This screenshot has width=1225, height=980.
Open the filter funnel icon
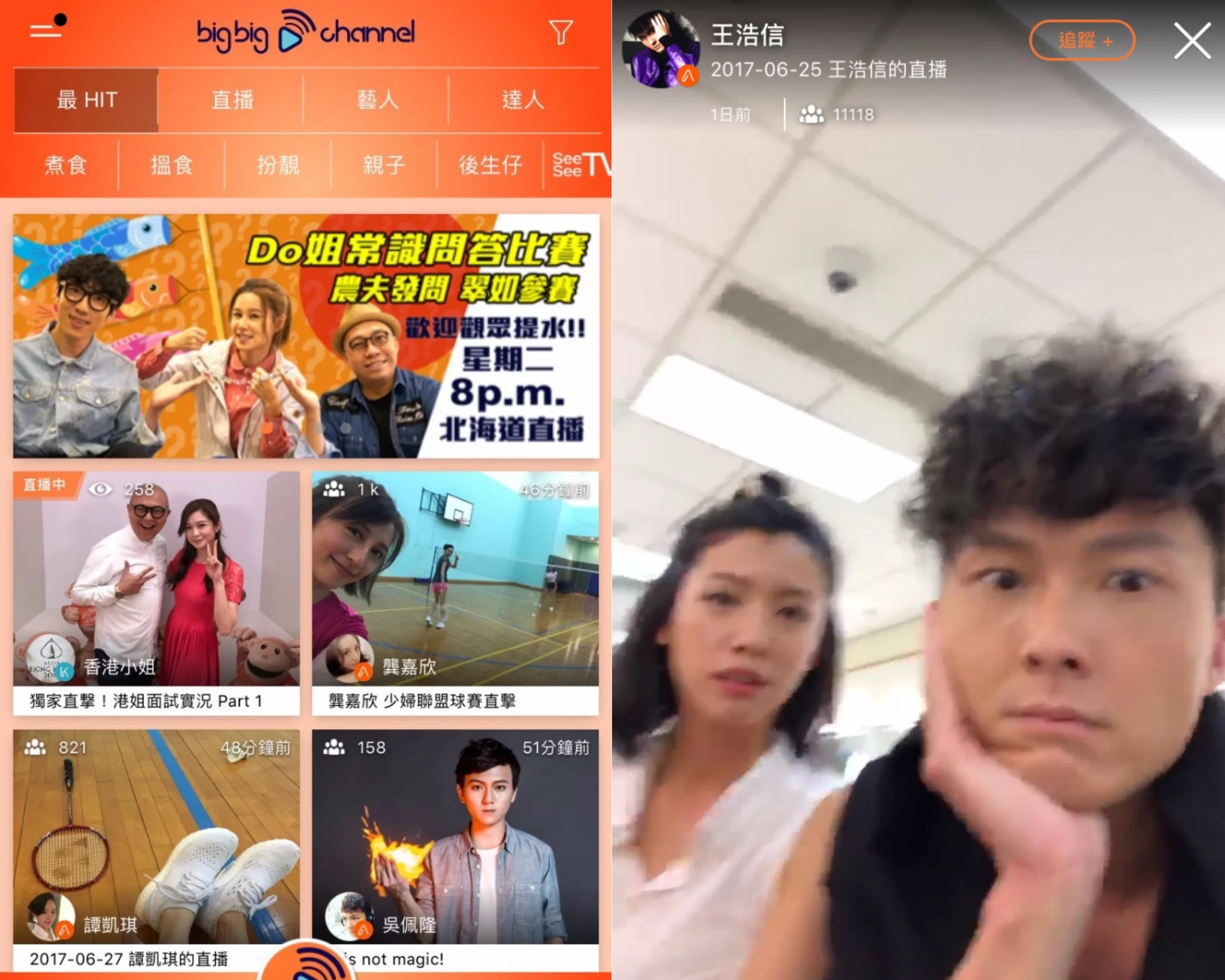click(x=560, y=32)
